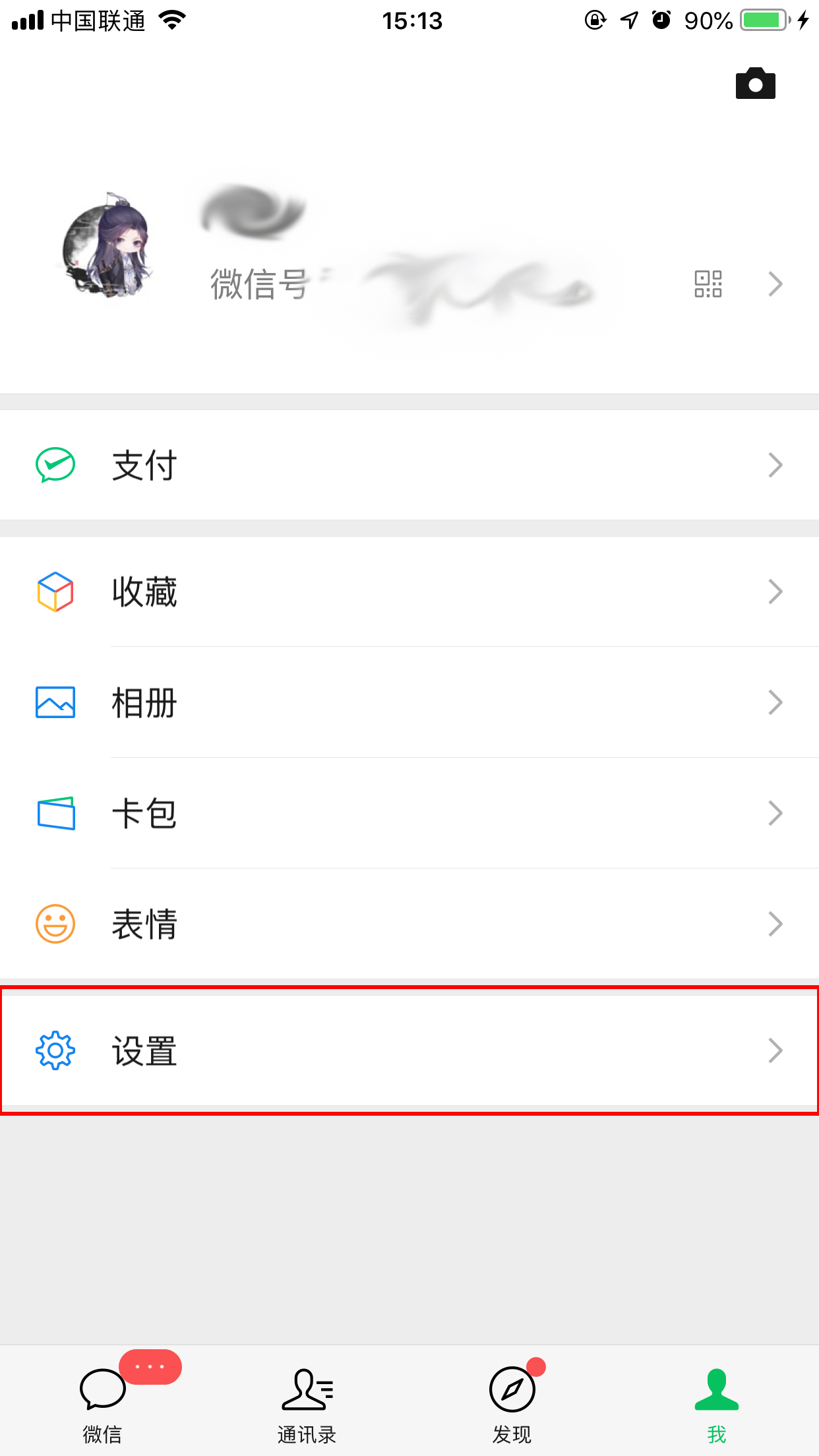The width and height of the screenshot is (819, 1456).
Task: Open the camera icon at top right
Action: tap(756, 83)
